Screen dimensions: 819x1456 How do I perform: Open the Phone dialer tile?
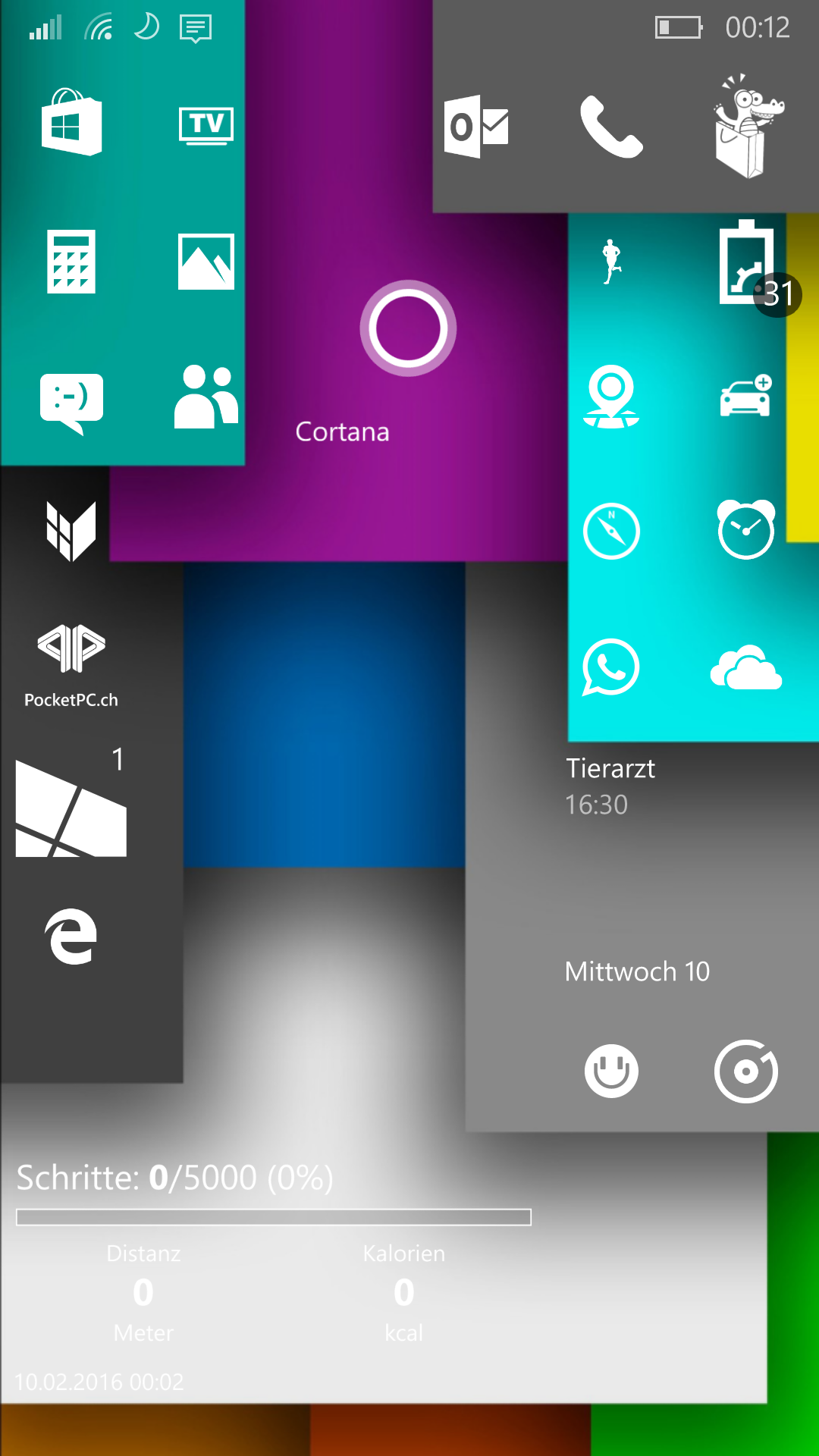(x=611, y=126)
